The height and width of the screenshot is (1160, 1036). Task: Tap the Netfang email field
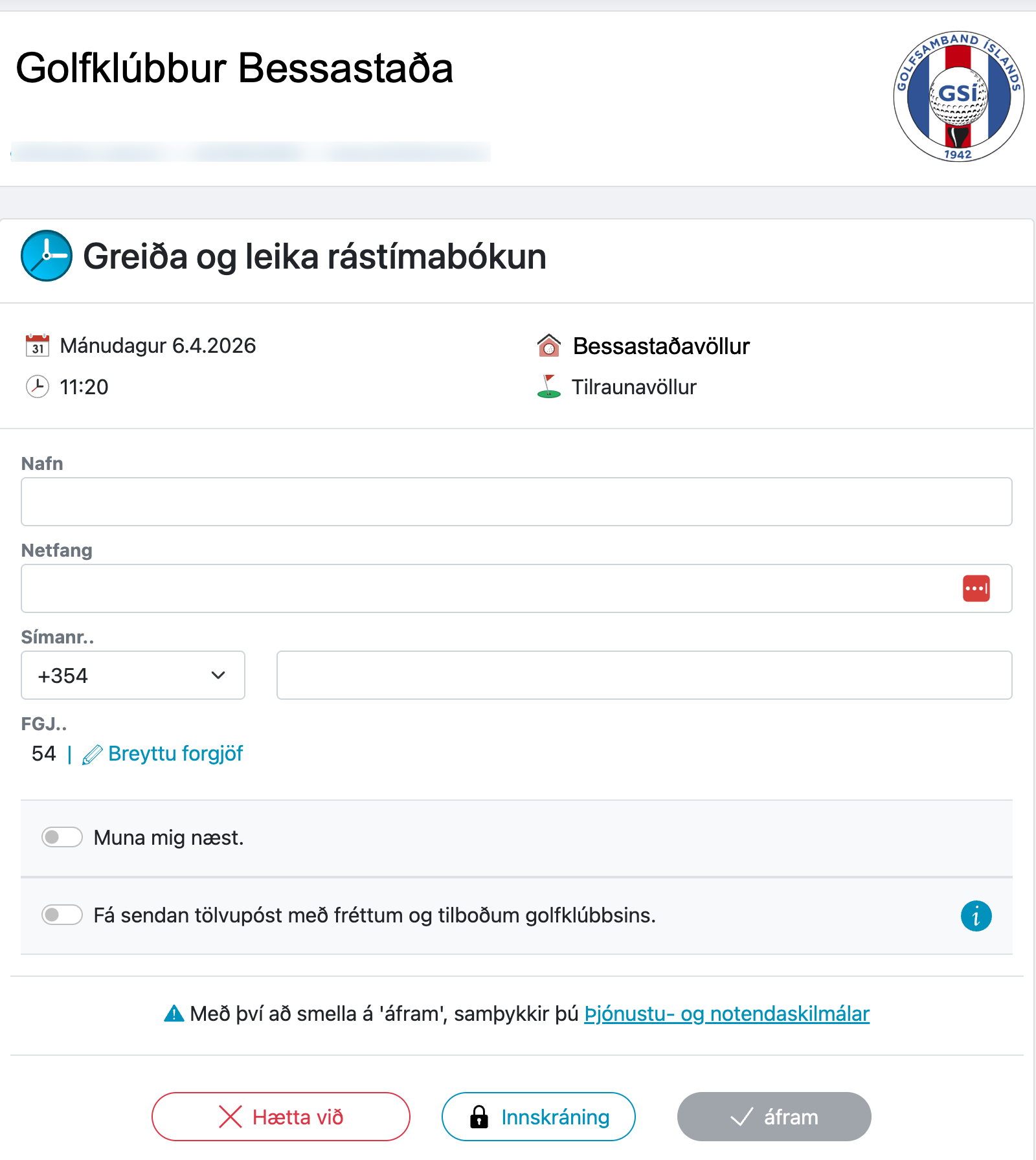pos(486,588)
